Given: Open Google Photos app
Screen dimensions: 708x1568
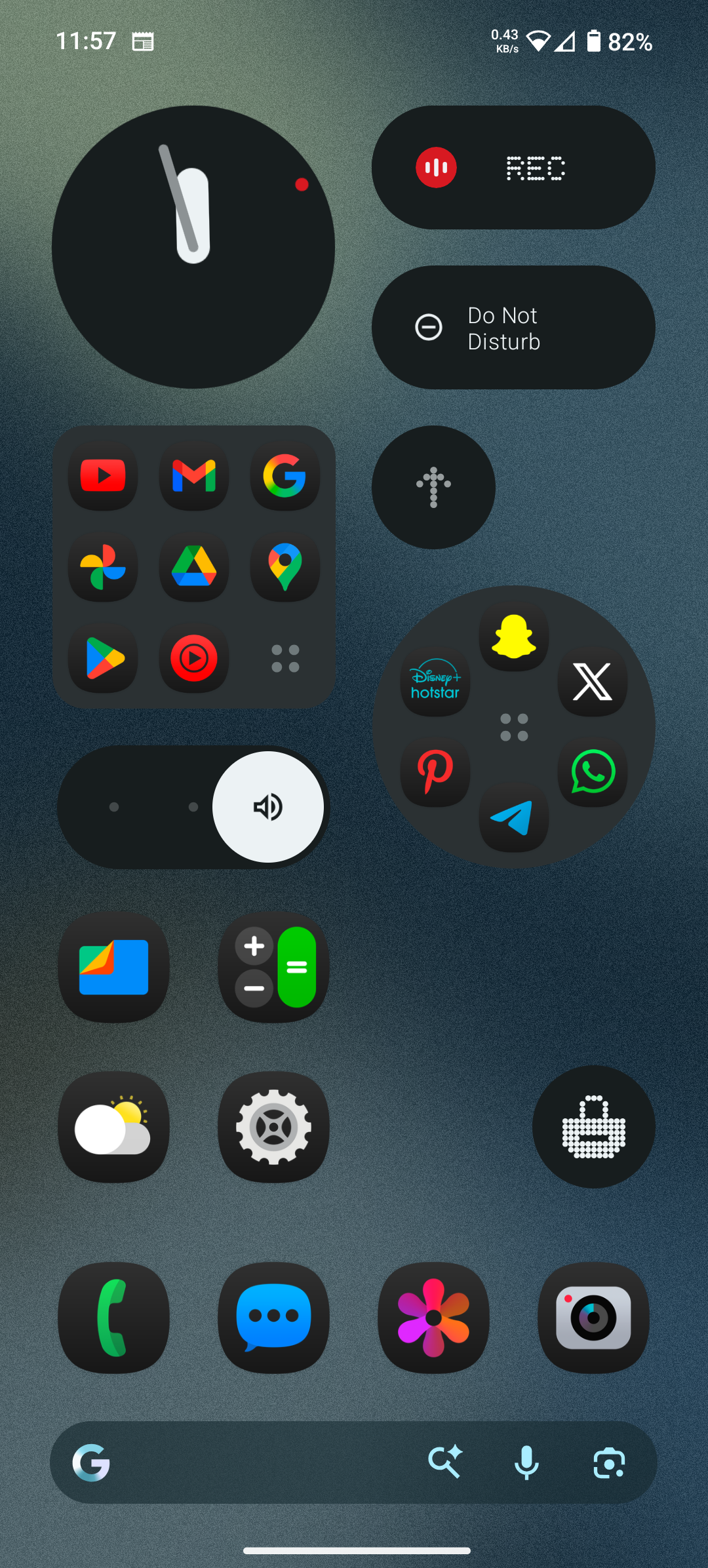Looking at the screenshot, I should click(103, 567).
